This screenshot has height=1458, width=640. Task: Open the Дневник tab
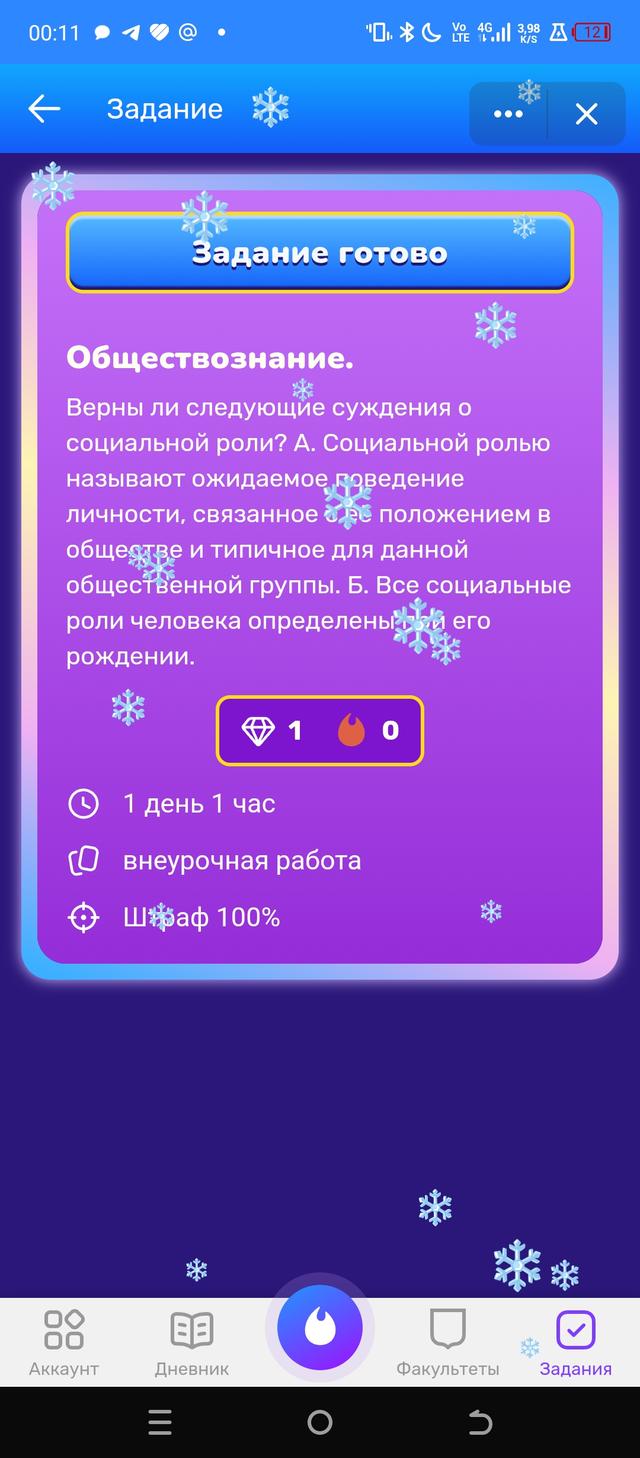pyautogui.click(x=192, y=1343)
